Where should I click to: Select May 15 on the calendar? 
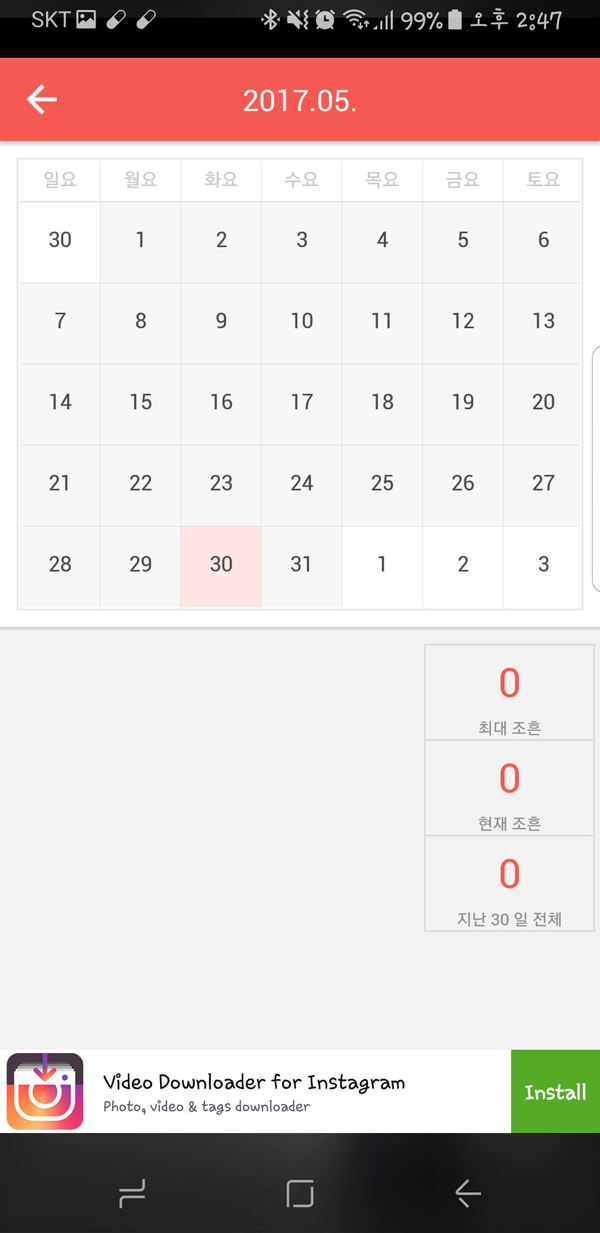point(141,403)
